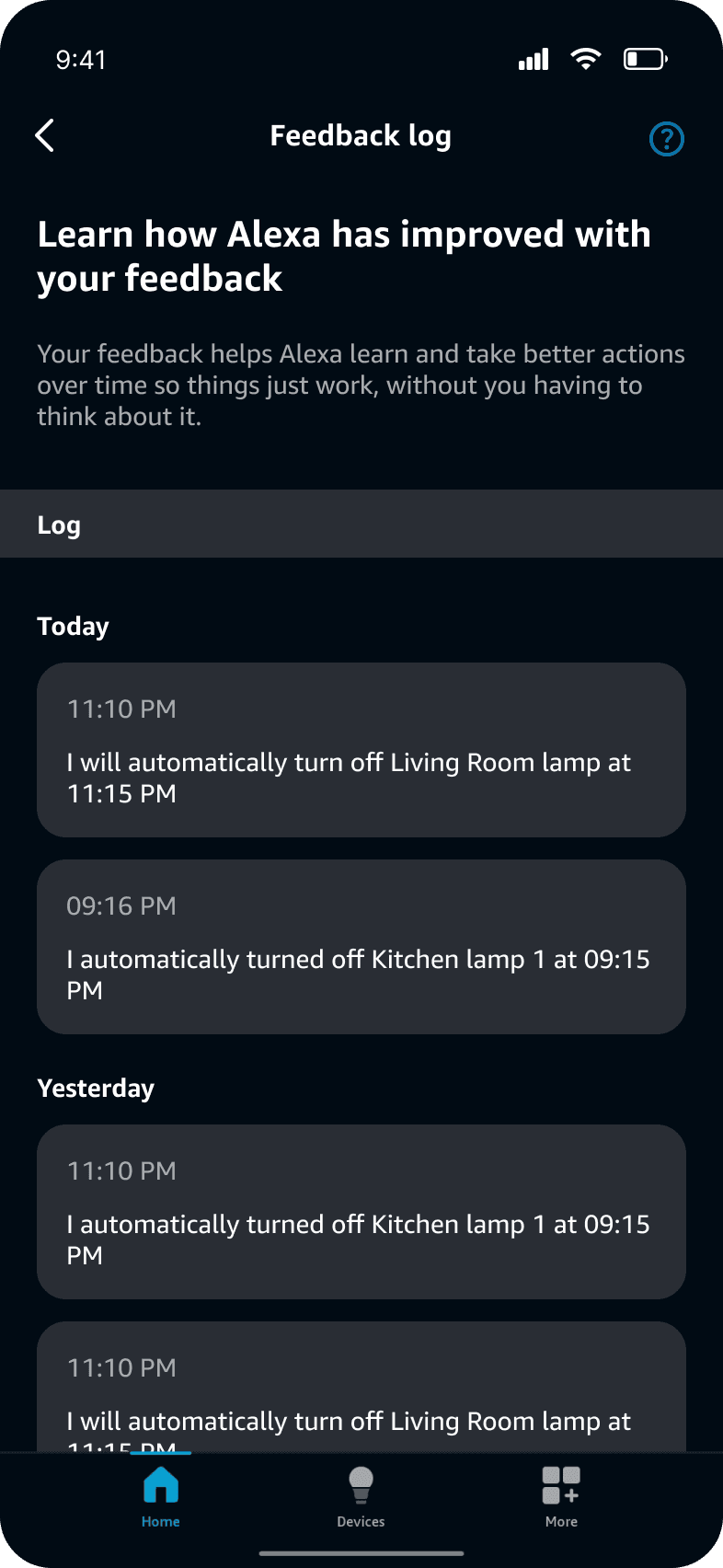
Task: Go back from Feedback log
Action: [44, 135]
